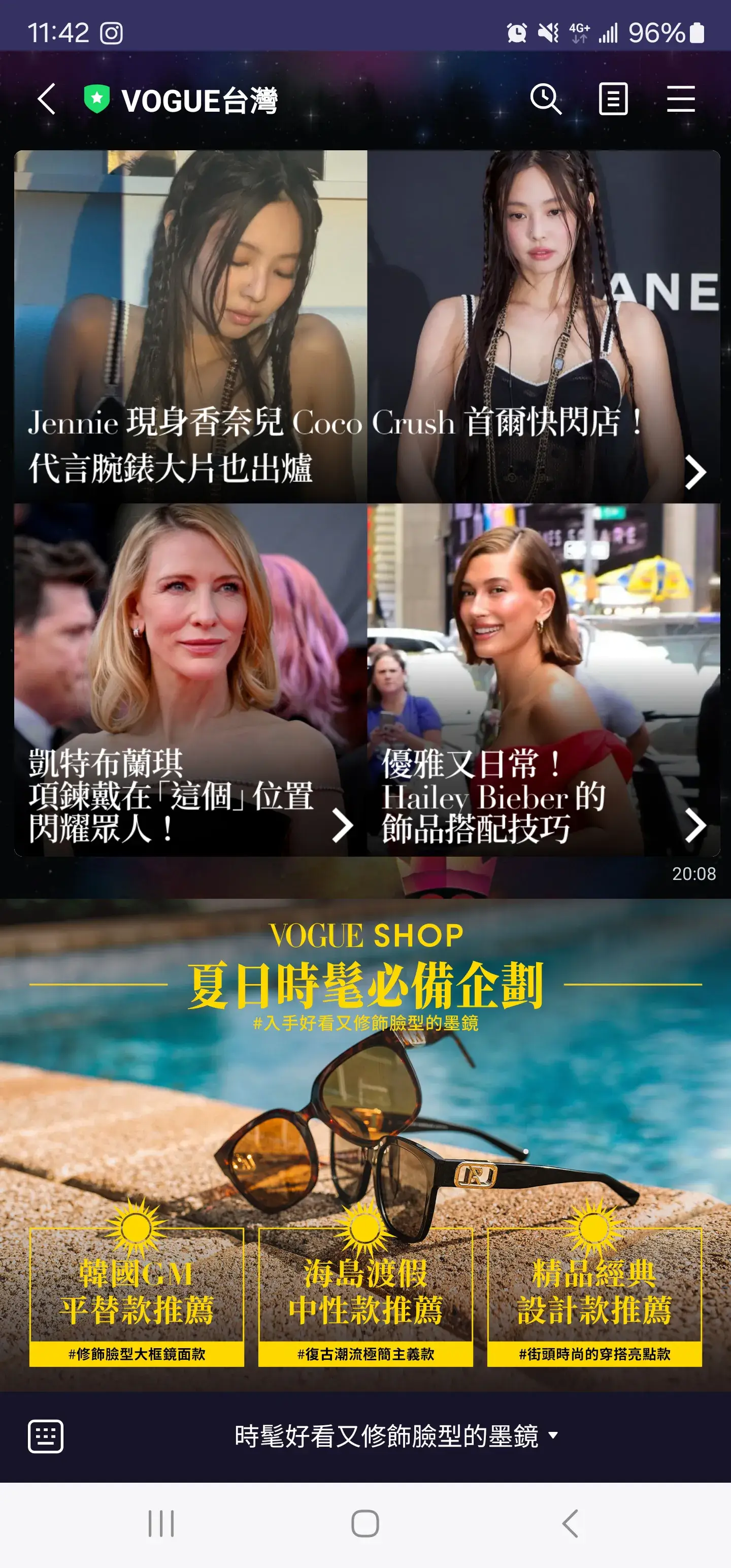This screenshot has height=1568, width=731.
Task: Switch to keyboard input
Action: (46, 1436)
